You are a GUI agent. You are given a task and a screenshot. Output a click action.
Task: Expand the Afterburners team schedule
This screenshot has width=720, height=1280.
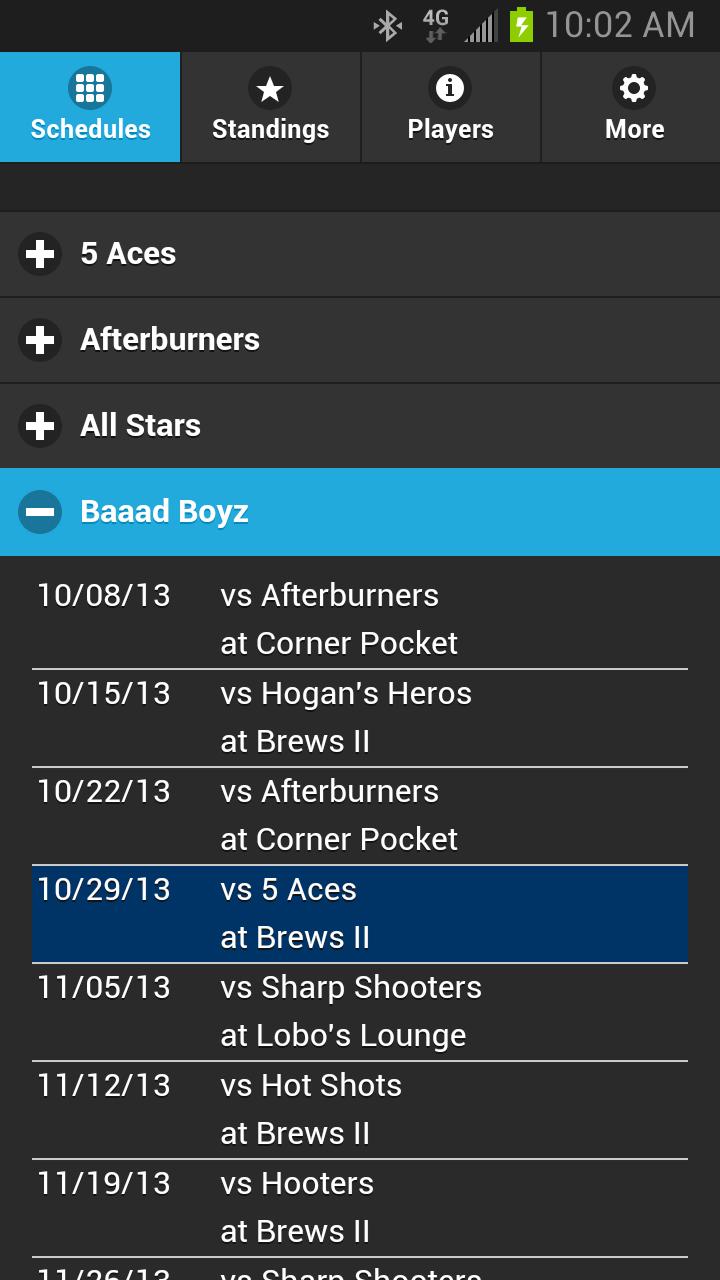pos(360,340)
